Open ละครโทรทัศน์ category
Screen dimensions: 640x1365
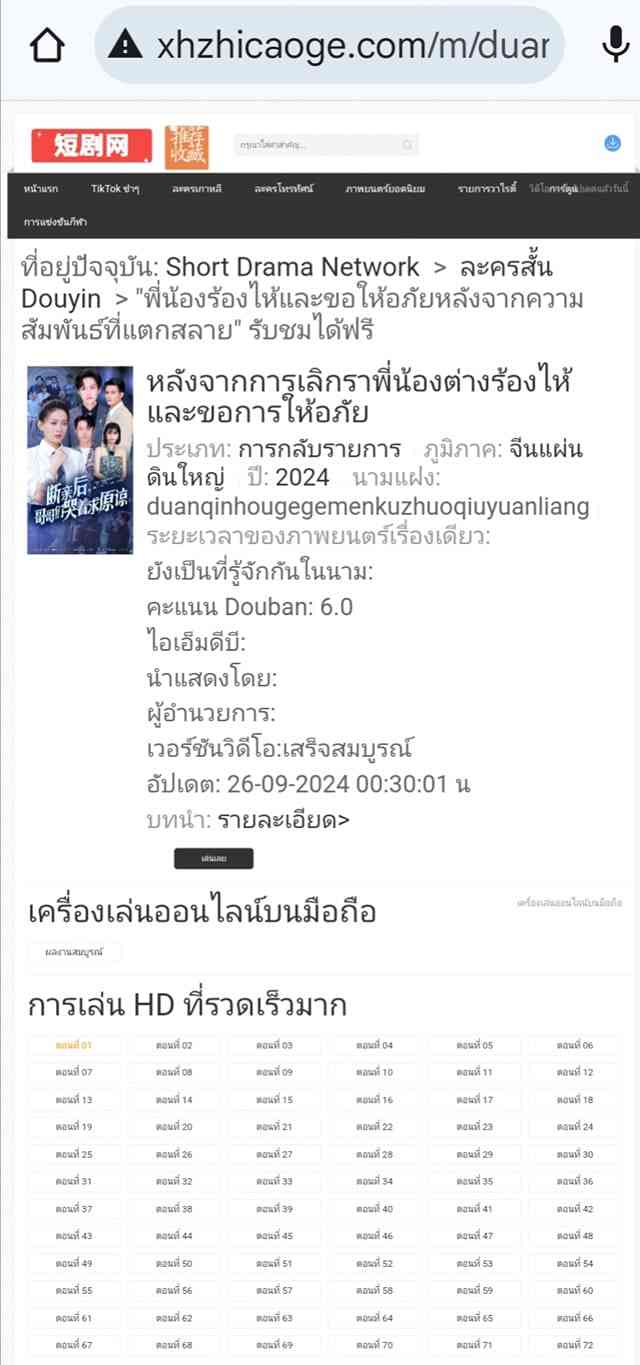pyautogui.click(x=284, y=189)
